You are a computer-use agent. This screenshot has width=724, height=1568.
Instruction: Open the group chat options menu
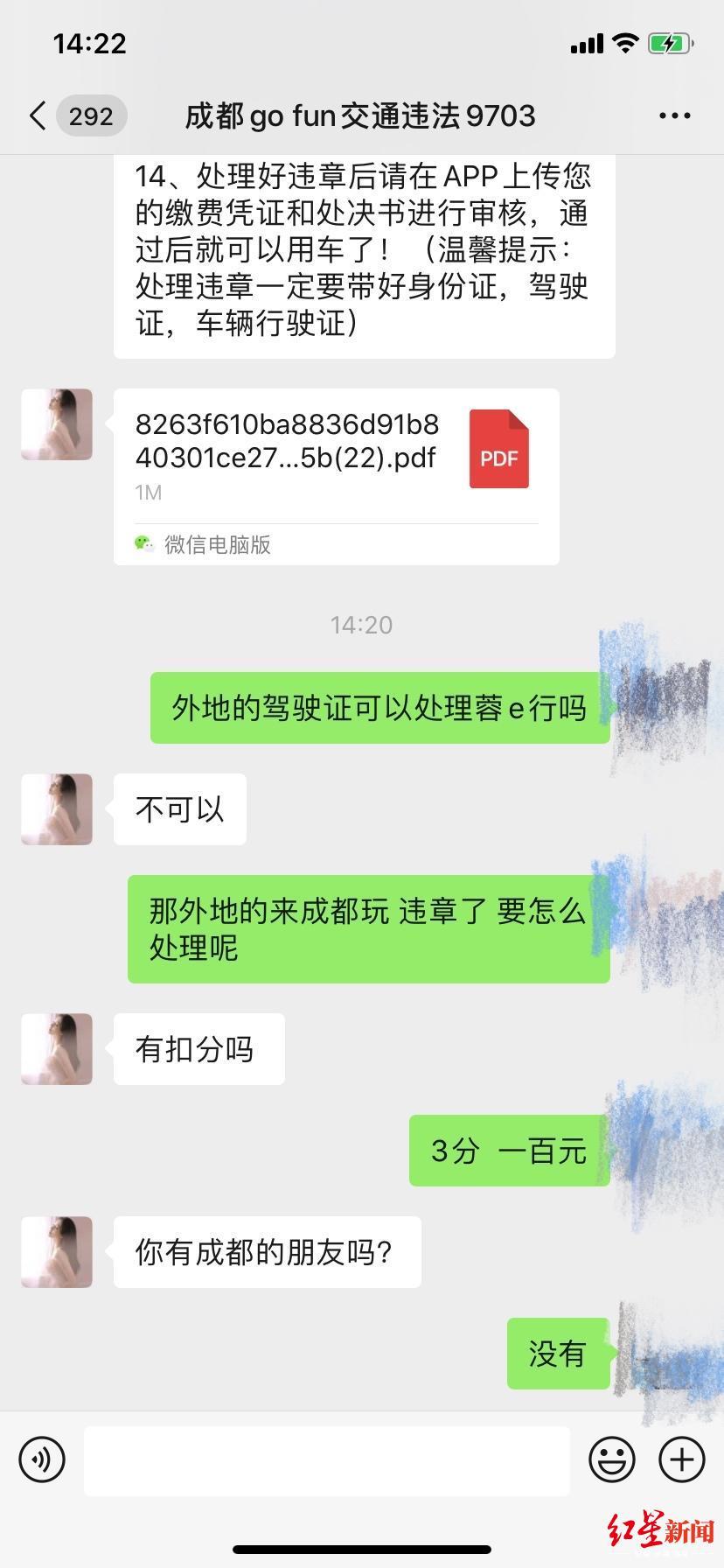[x=674, y=115]
